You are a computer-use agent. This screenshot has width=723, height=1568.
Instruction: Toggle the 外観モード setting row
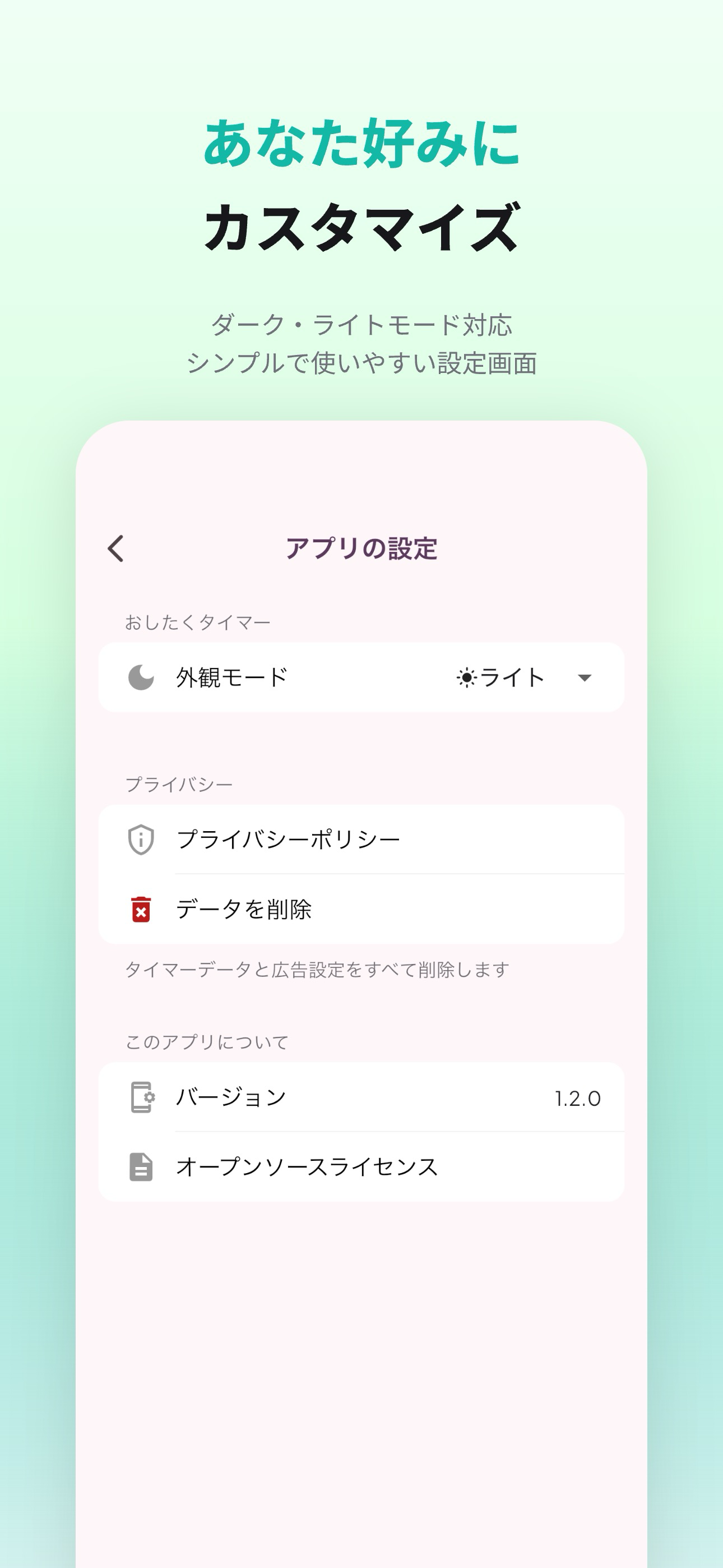tap(361, 677)
